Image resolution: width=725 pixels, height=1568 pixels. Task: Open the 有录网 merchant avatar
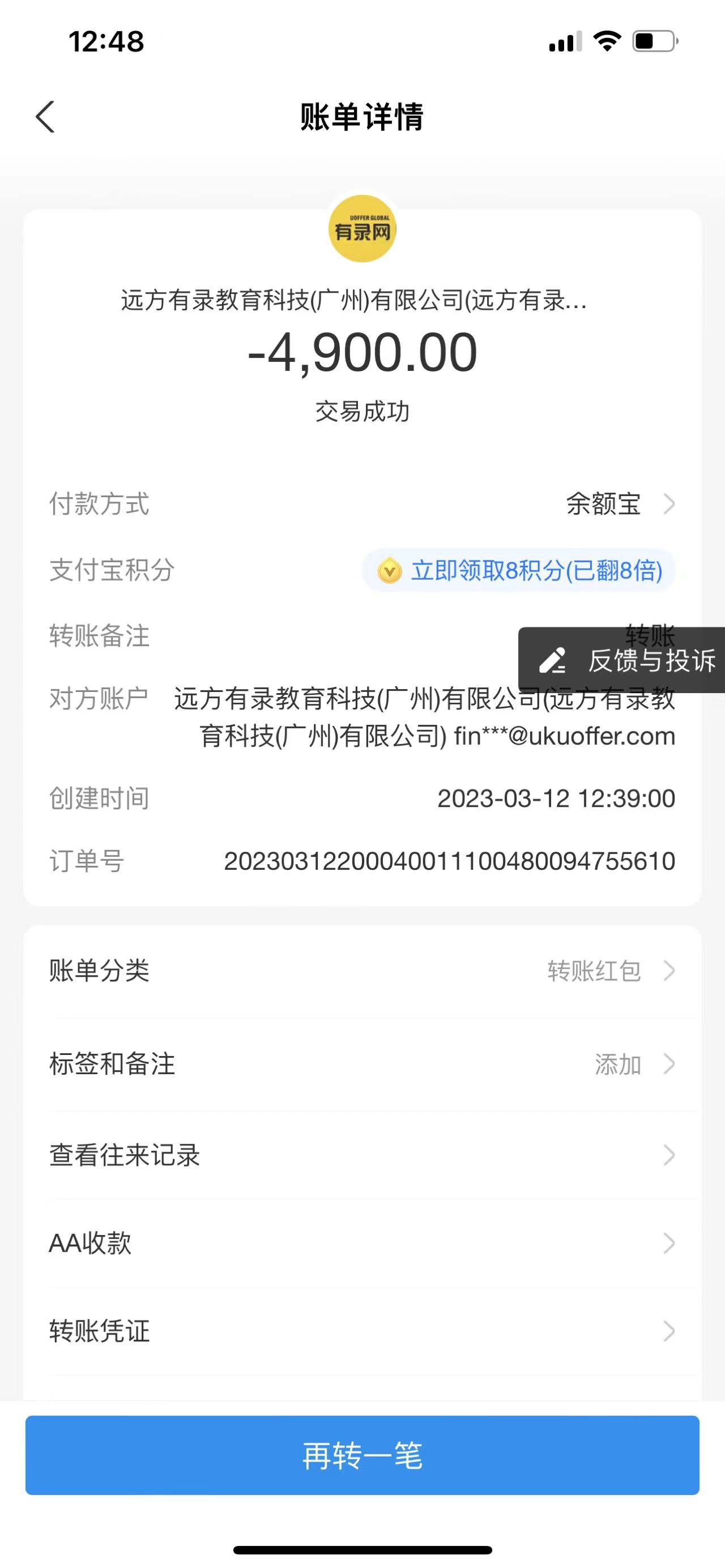click(362, 229)
